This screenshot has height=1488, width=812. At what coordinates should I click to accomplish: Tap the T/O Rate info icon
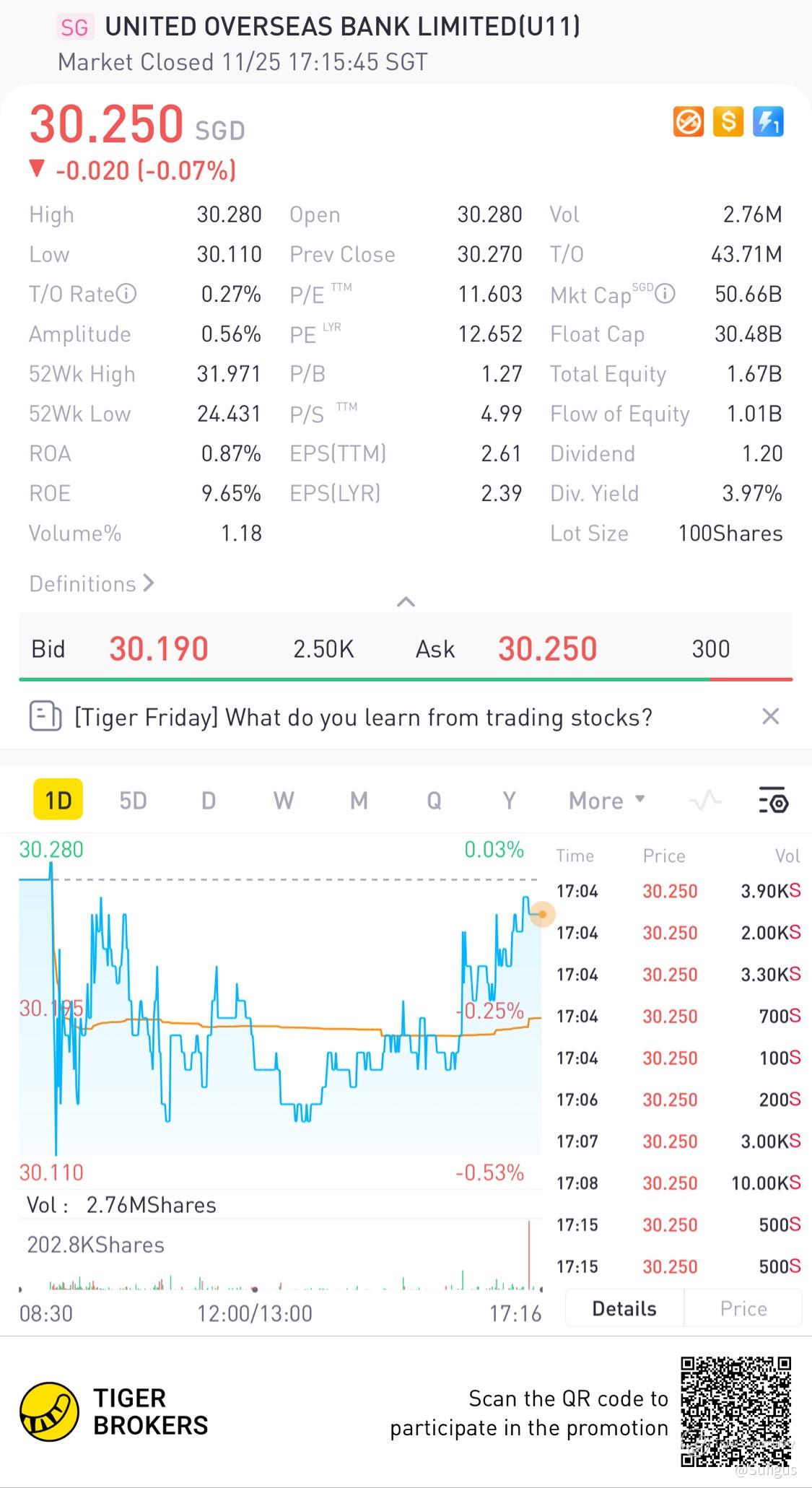pos(126,294)
